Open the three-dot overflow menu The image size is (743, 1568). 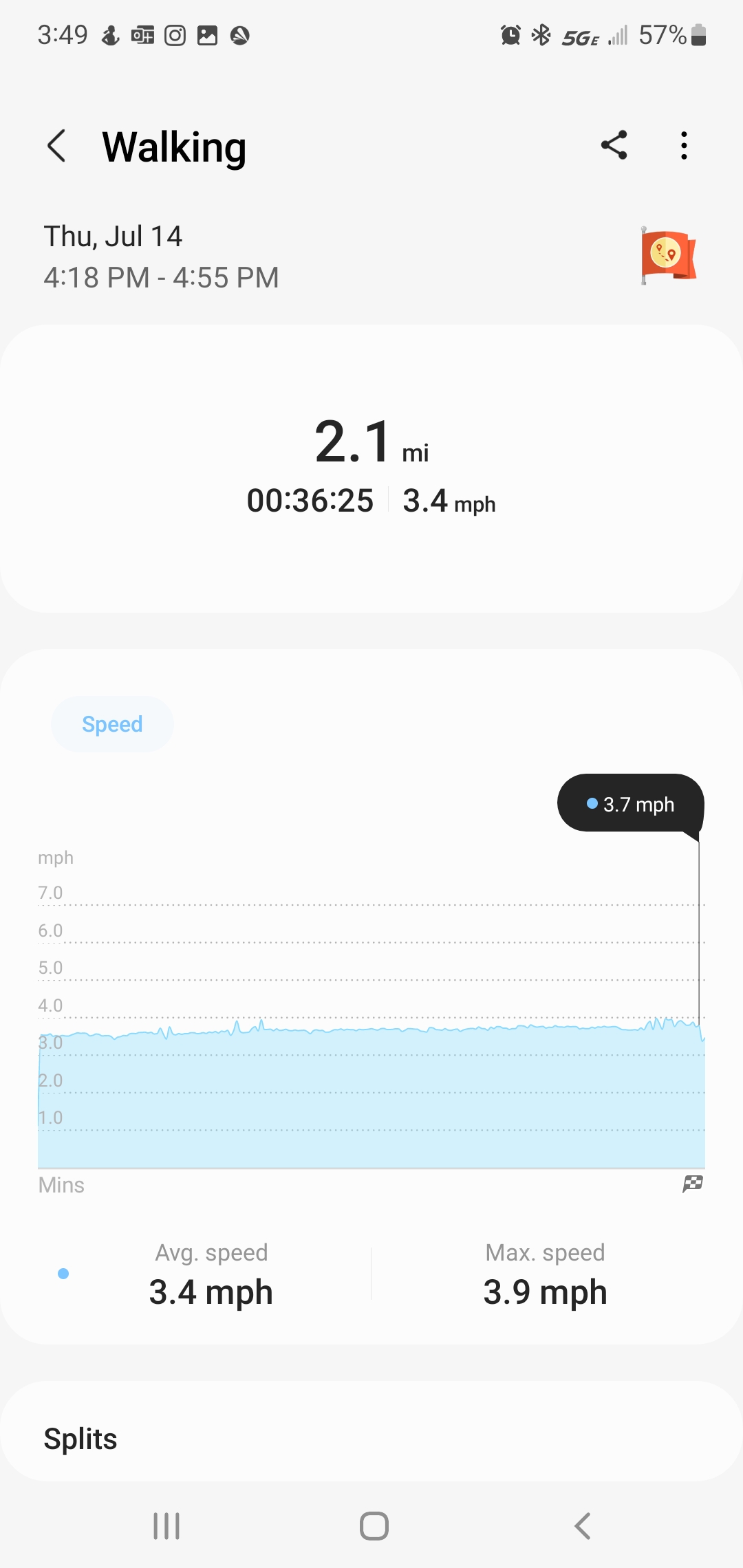click(684, 145)
